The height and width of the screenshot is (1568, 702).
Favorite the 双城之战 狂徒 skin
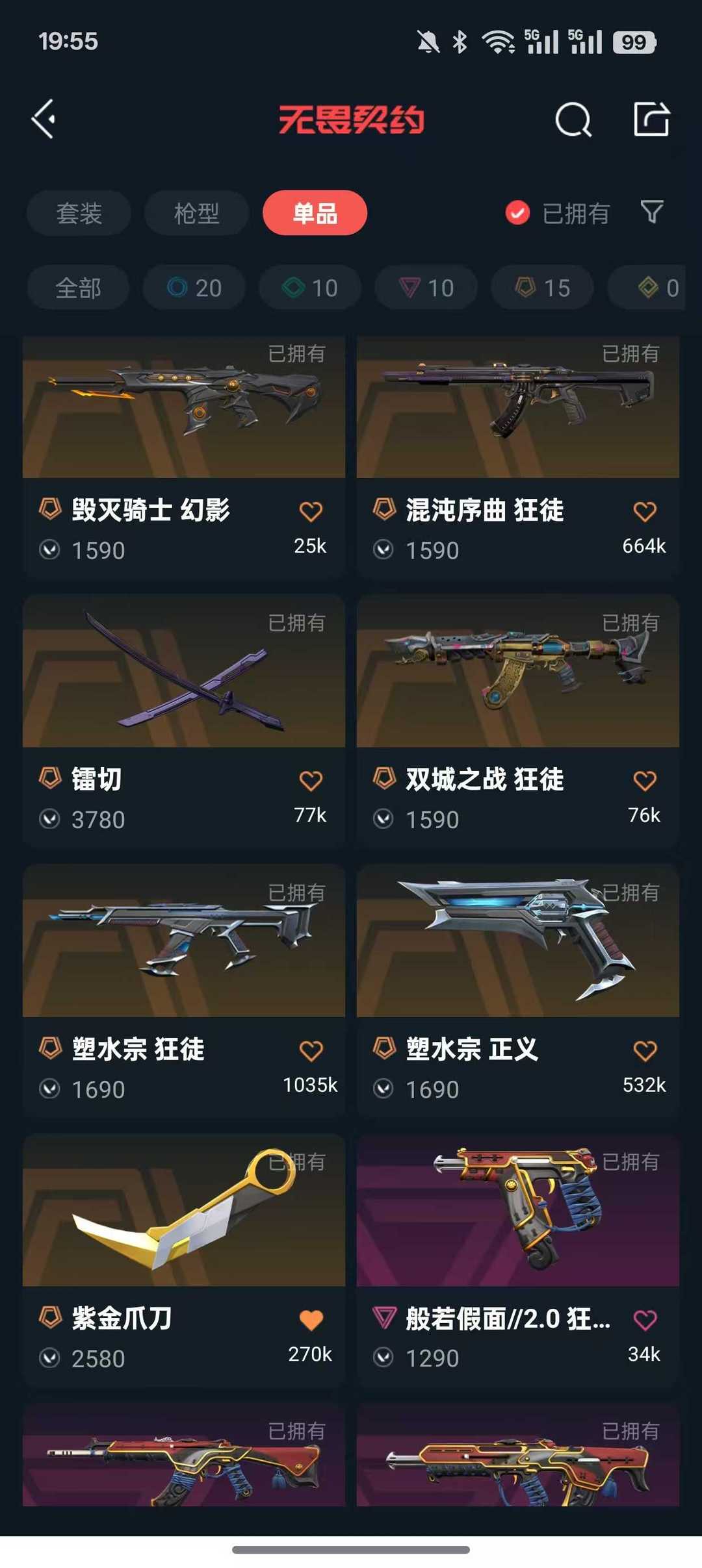645,781
